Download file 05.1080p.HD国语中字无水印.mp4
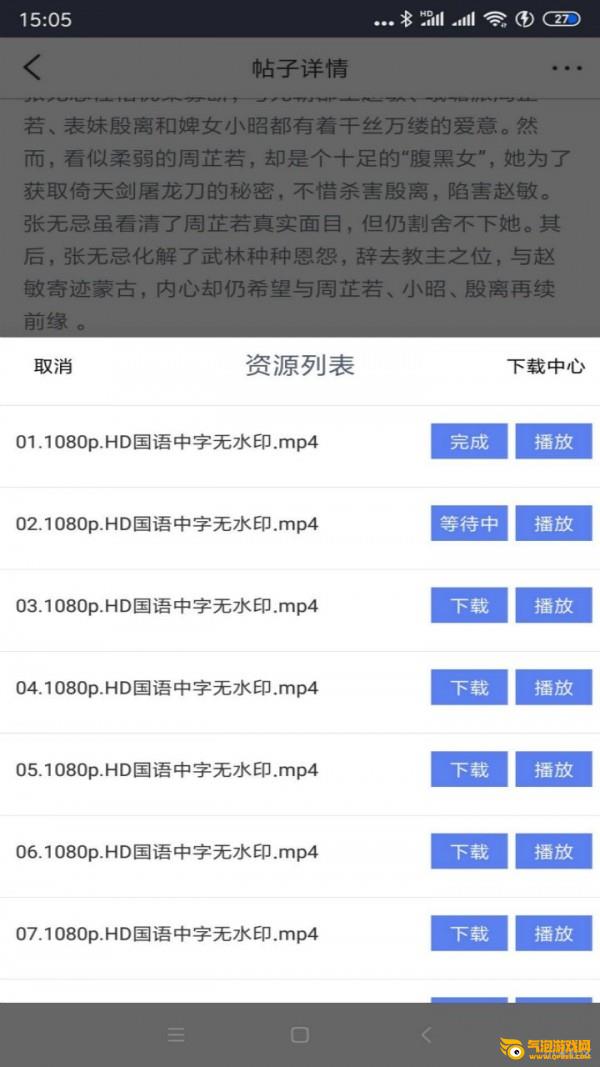 tap(469, 770)
